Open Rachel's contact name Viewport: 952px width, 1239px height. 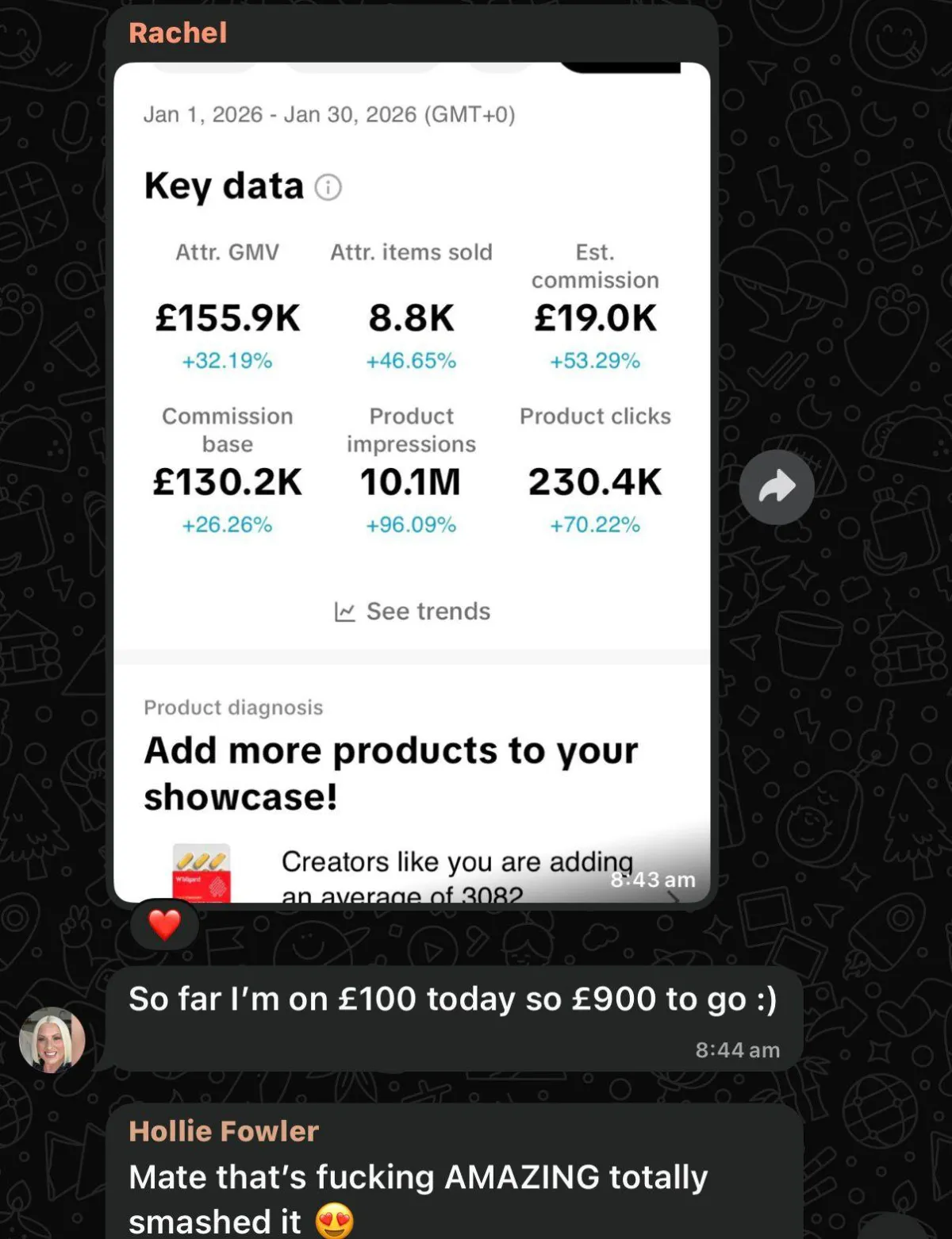click(x=178, y=33)
